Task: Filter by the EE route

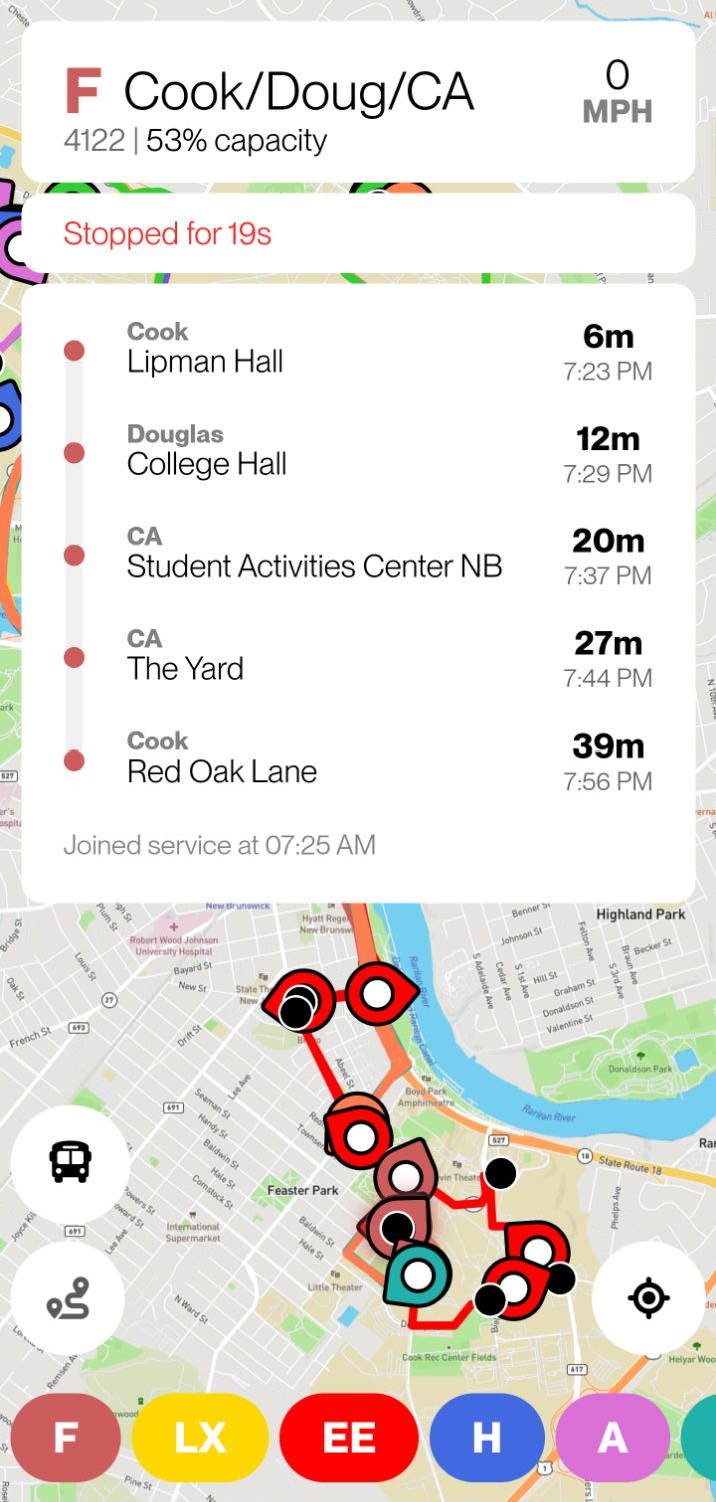Action: [349, 1438]
